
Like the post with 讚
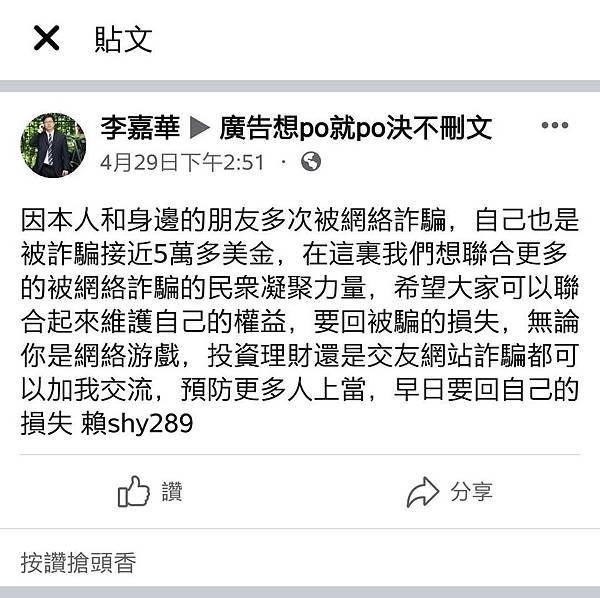[150, 491]
